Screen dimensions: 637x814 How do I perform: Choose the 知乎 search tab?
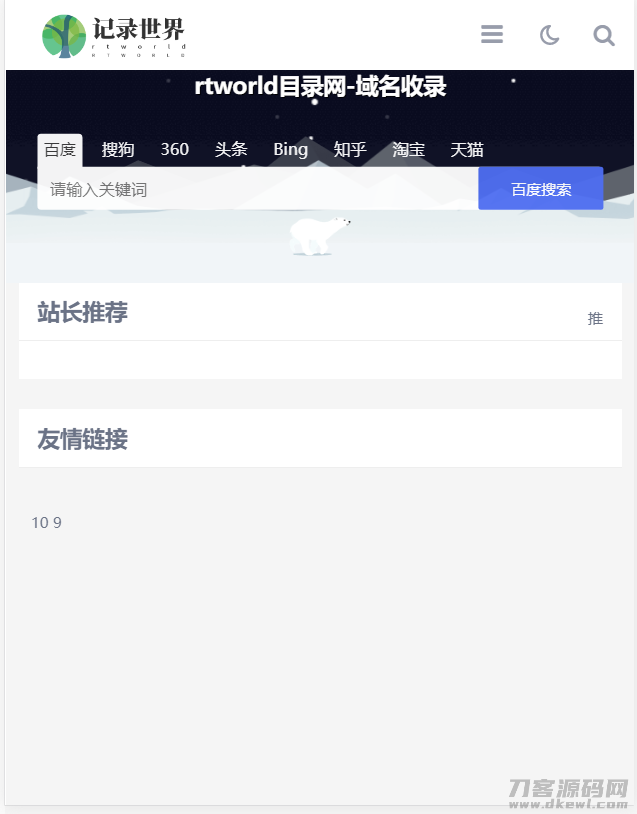(x=350, y=150)
